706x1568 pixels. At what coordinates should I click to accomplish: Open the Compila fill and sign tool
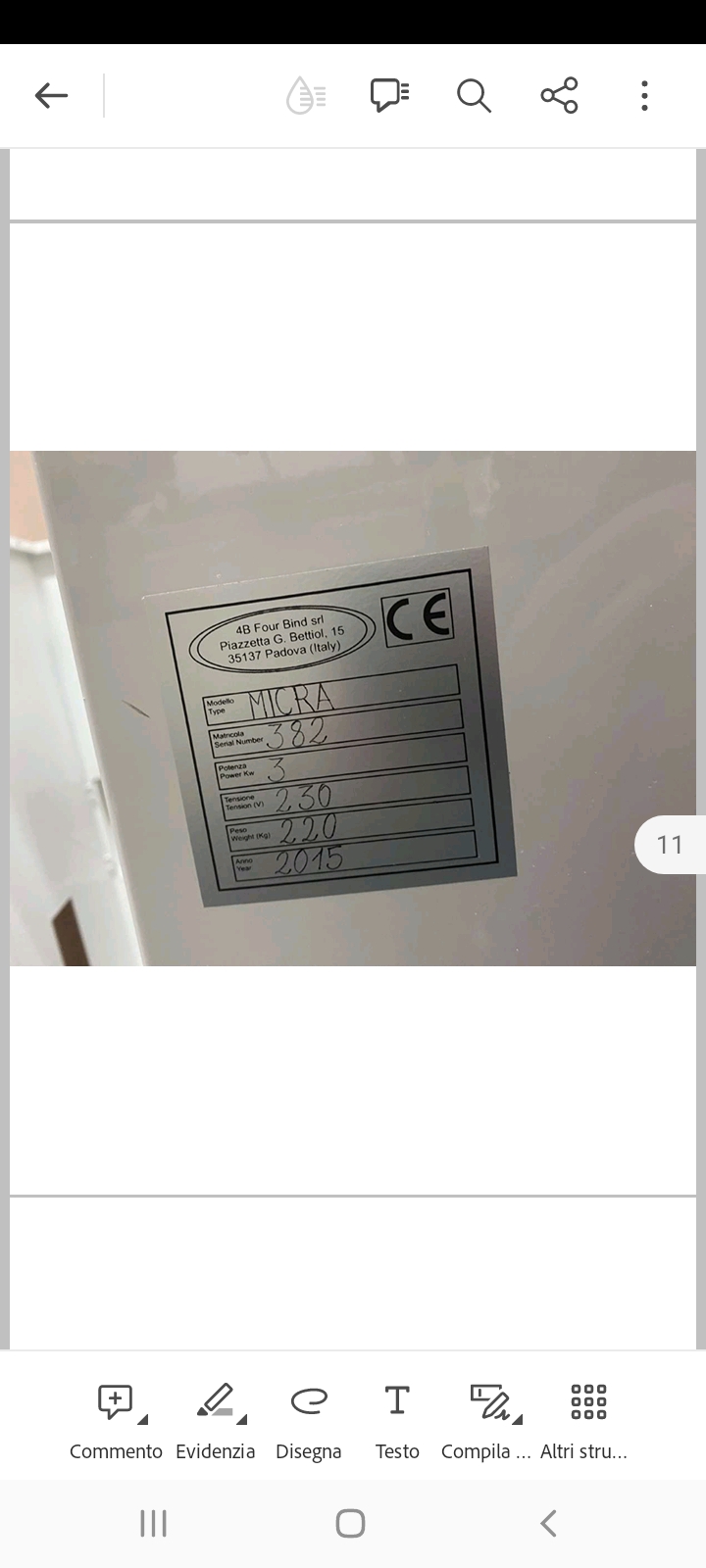(490, 1419)
